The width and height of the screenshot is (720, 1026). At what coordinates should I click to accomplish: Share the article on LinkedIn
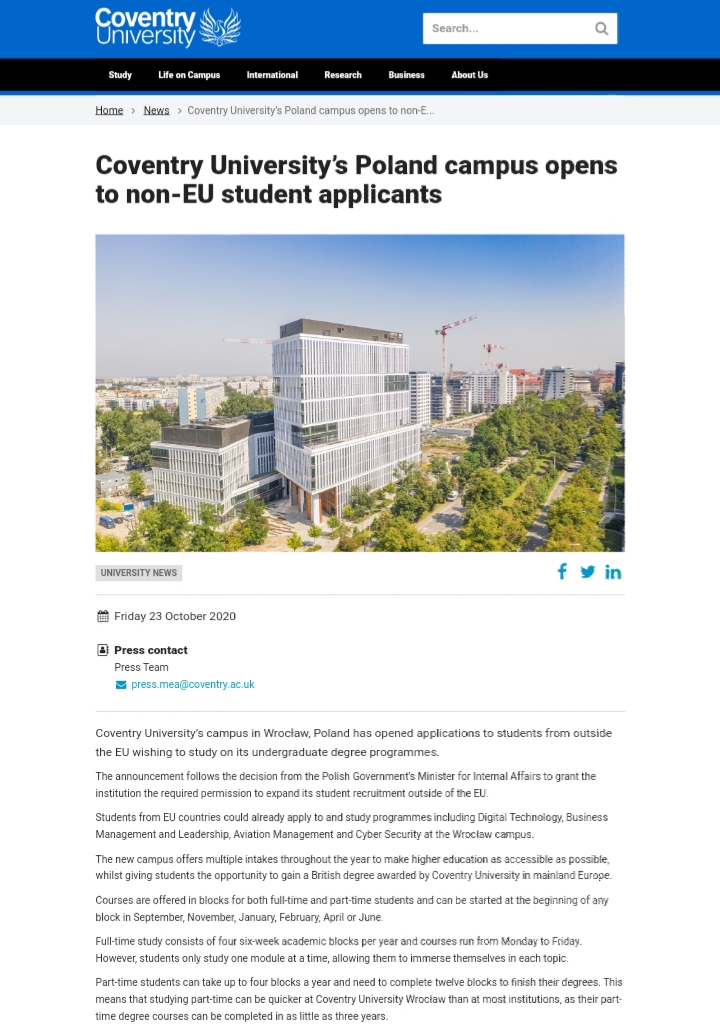[x=613, y=572]
